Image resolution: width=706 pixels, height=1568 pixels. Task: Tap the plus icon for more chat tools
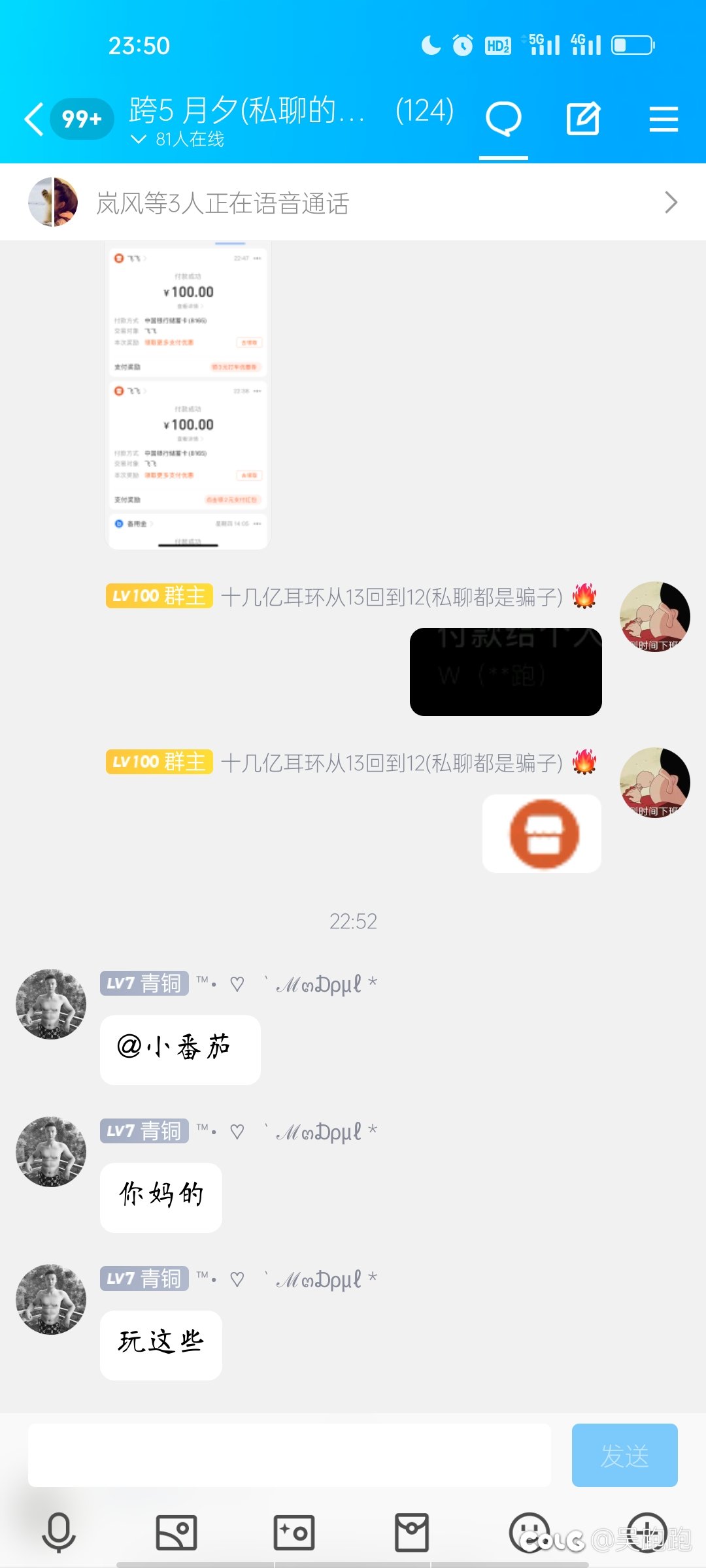tap(647, 1529)
